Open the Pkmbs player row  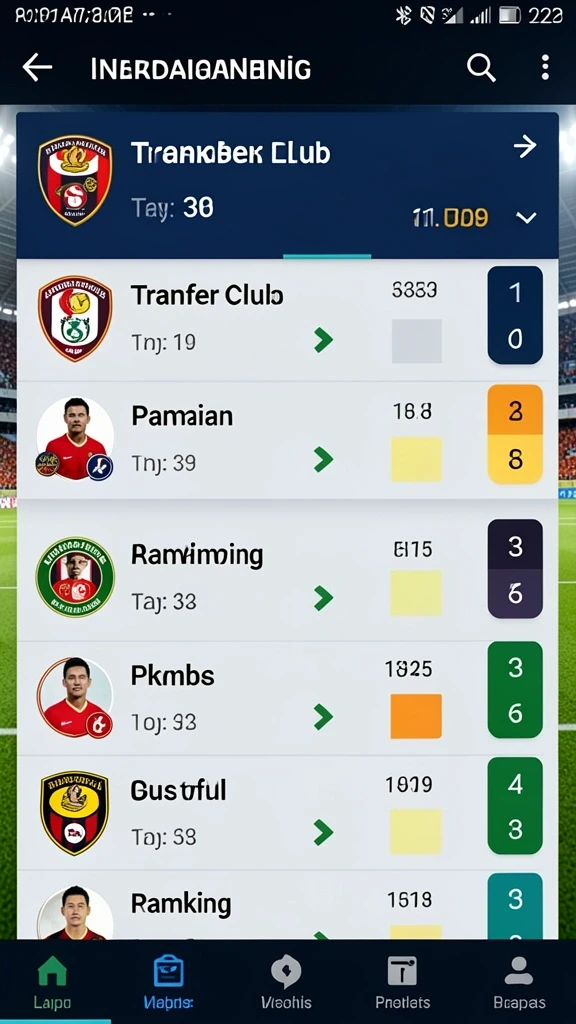(x=287, y=698)
